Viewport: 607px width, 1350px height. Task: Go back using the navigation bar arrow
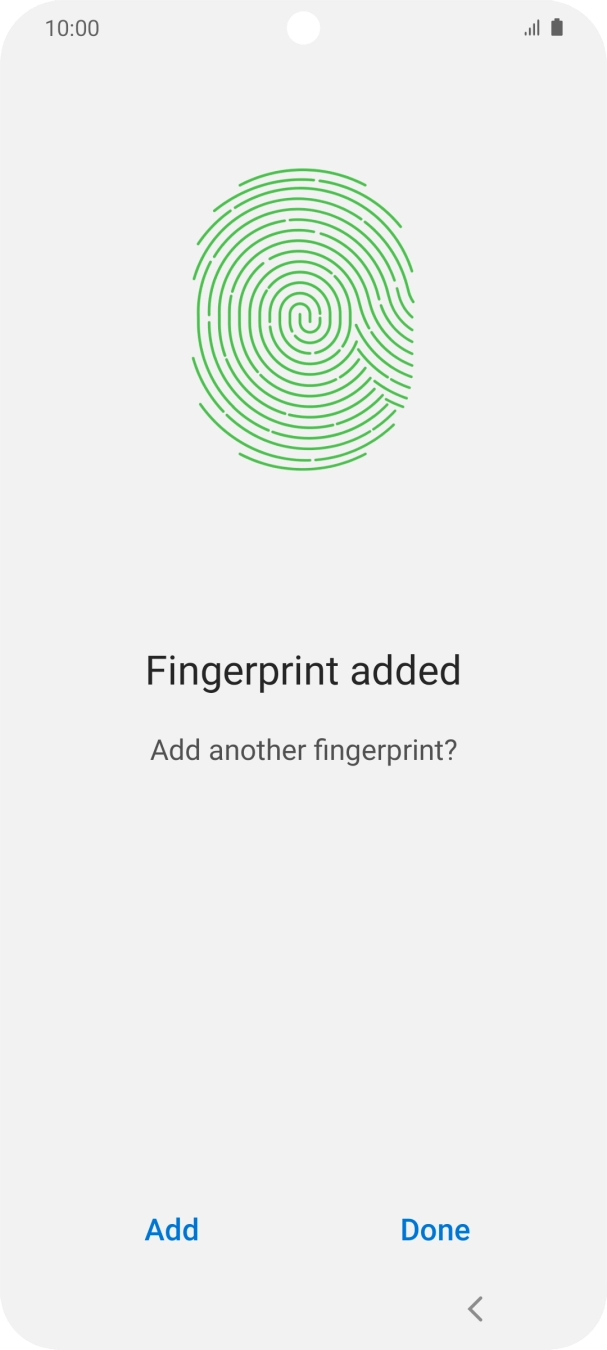476,1308
